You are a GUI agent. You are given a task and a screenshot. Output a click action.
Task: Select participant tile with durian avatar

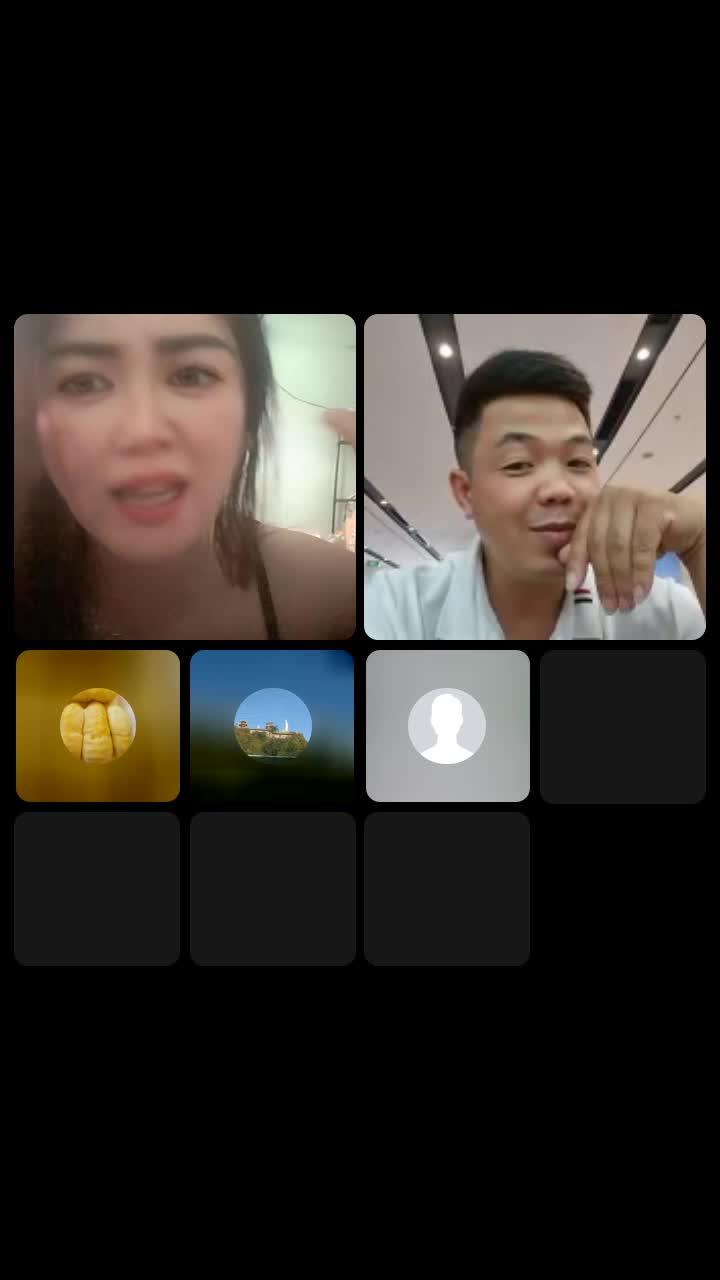coord(98,726)
